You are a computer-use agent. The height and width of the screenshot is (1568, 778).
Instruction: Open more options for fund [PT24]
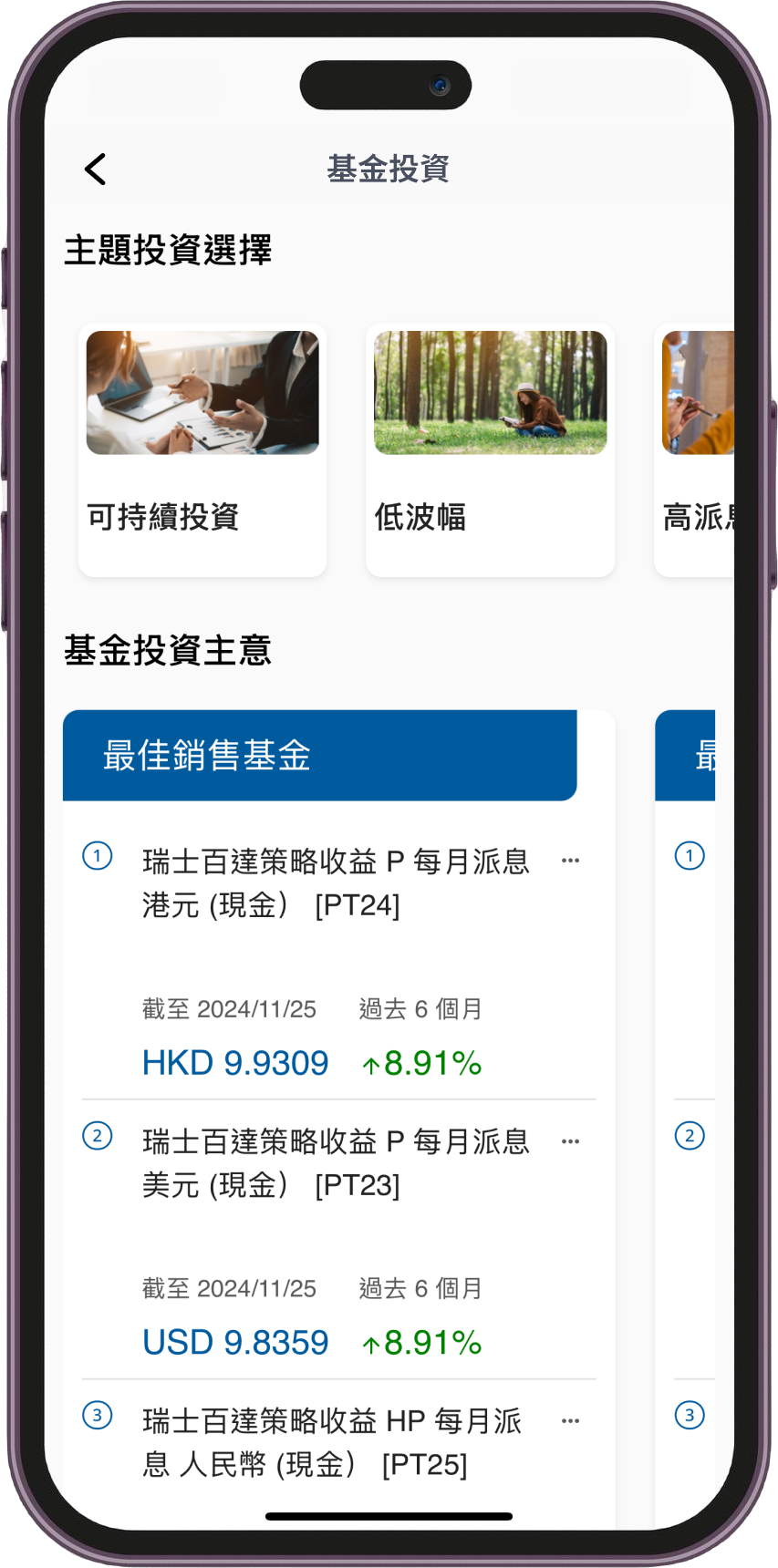[x=571, y=861]
